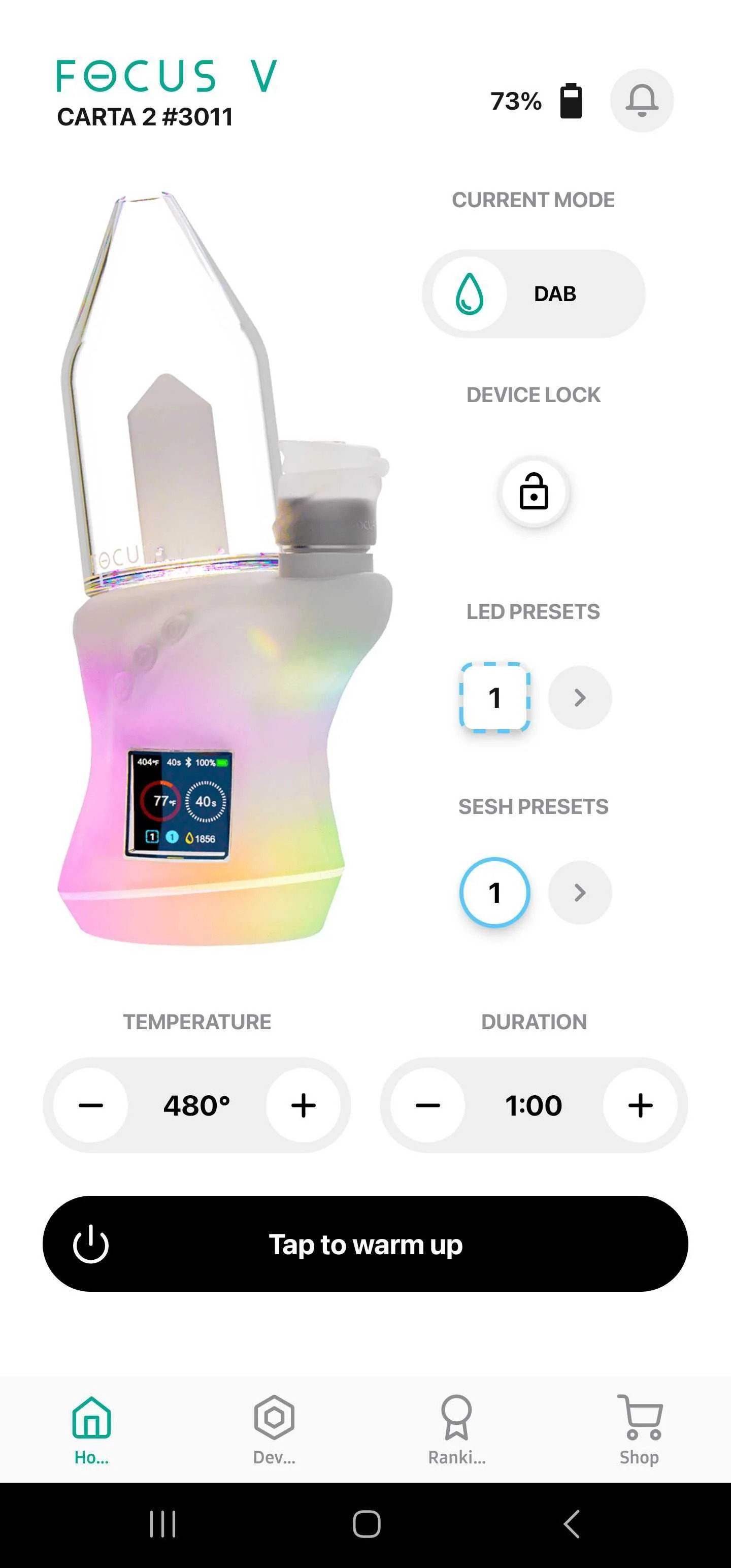Image resolution: width=731 pixels, height=1568 pixels.
Task: Check battery status icon
Action: (x=570, y=101)
